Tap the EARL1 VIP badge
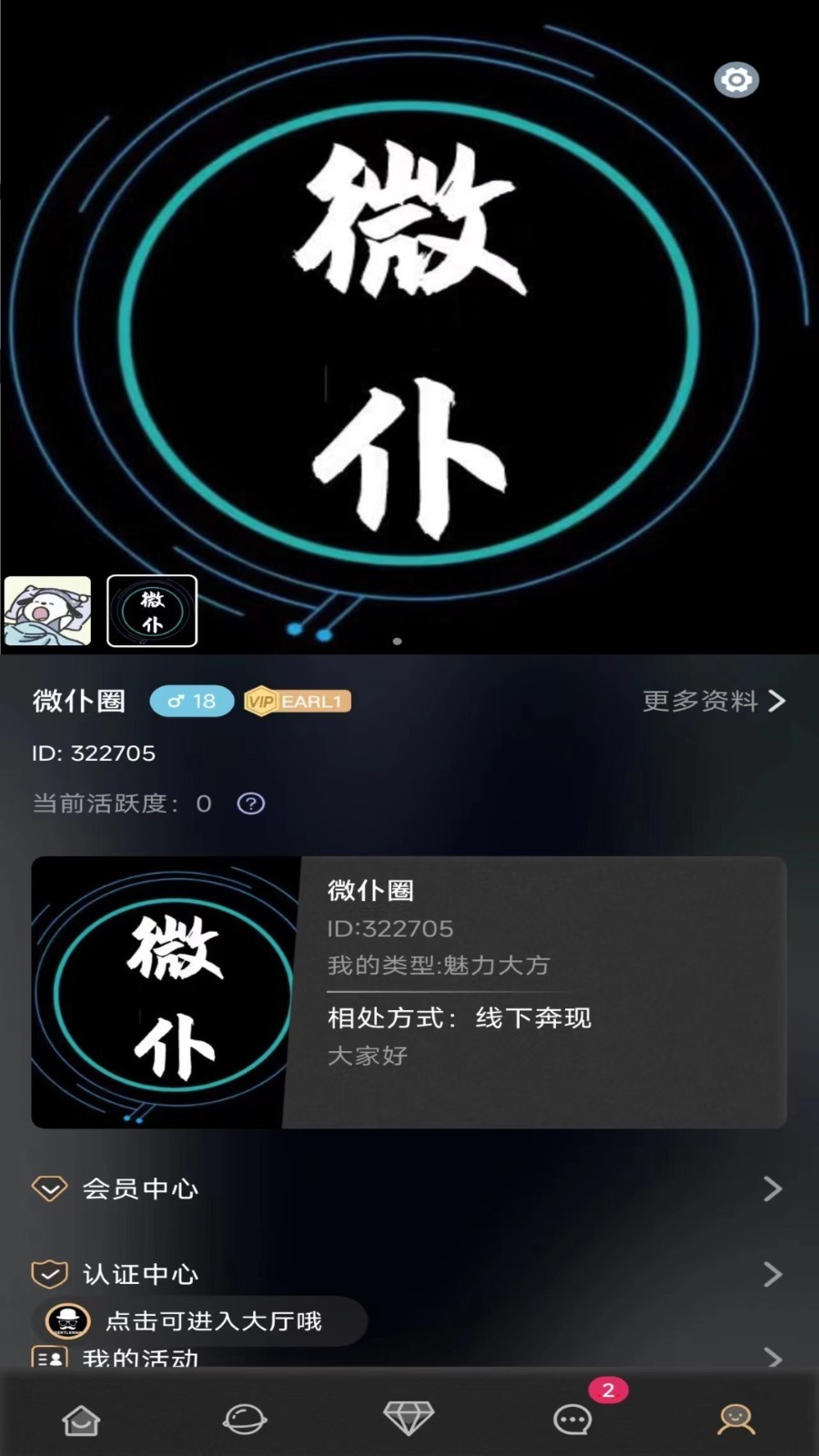This screenshot has height=1456, width=819. (298, 702)
